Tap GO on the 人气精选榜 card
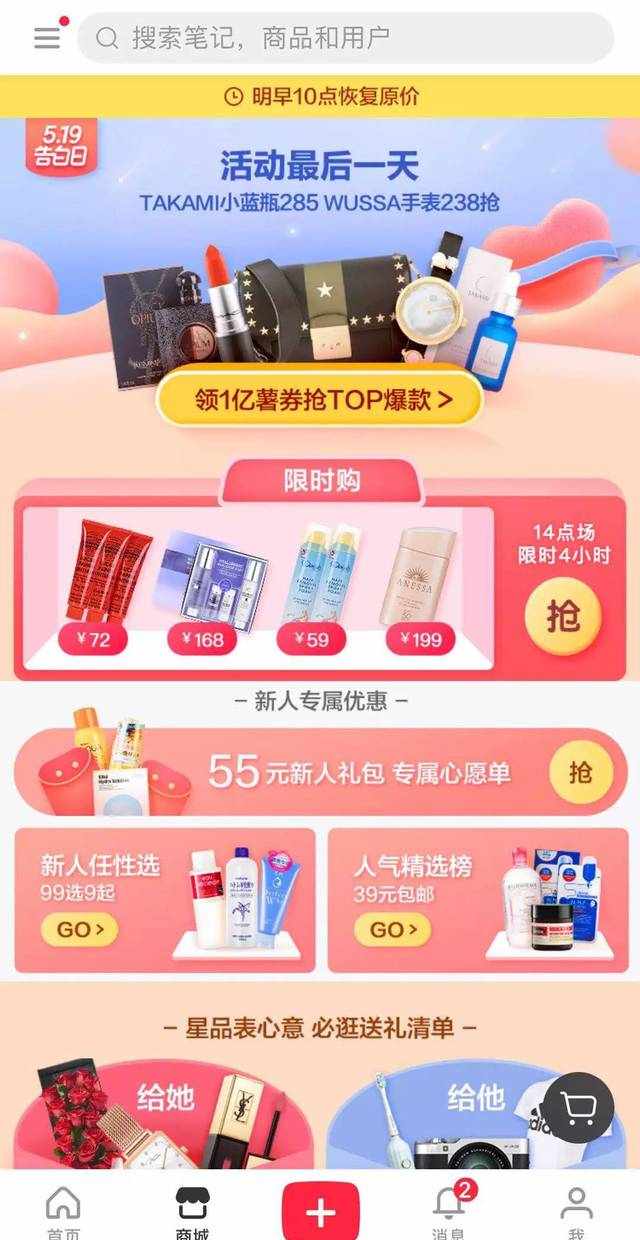Image resolution: width=640 pixels, height=1240 pixels. click(x=392, y=930)
